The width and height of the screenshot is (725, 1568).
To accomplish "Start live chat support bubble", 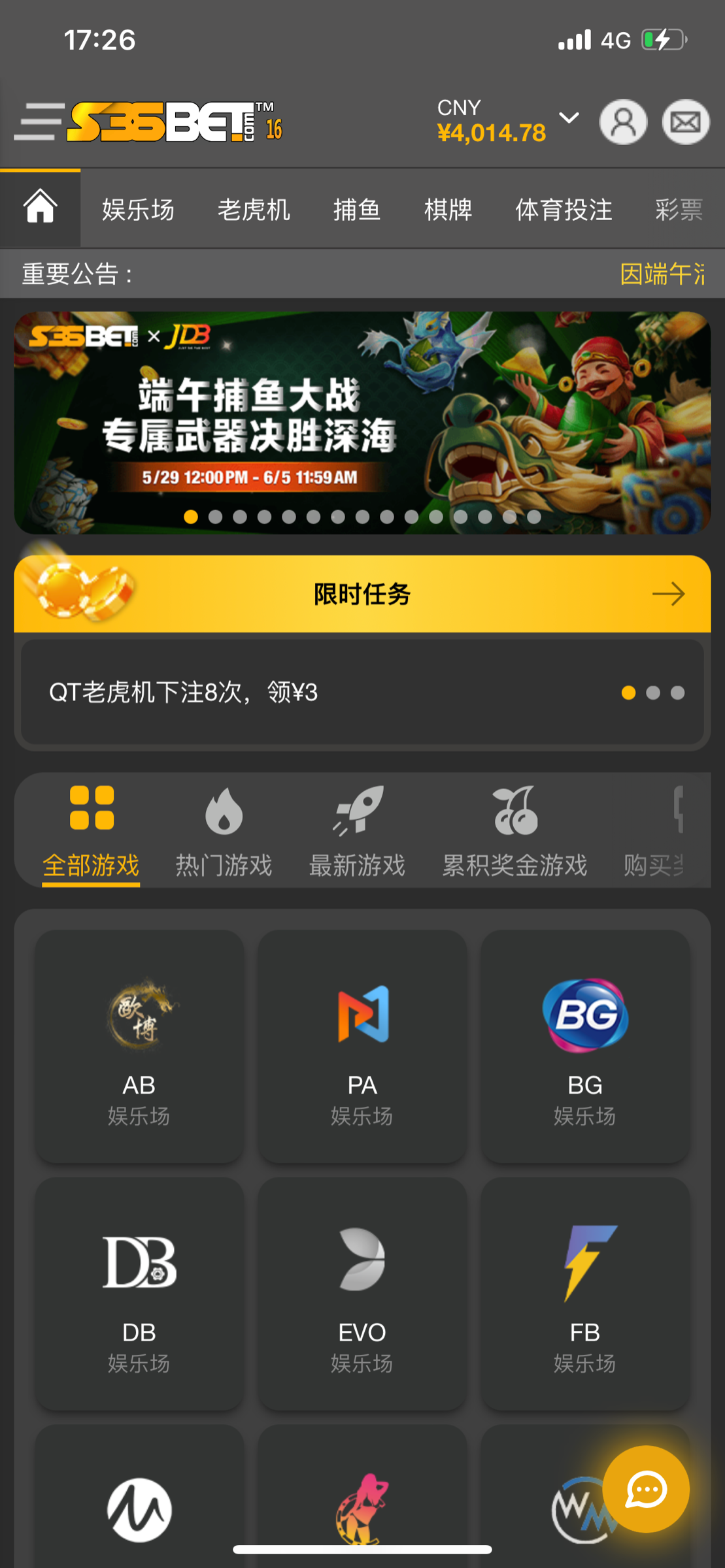I will click(x=645, y=1489).
